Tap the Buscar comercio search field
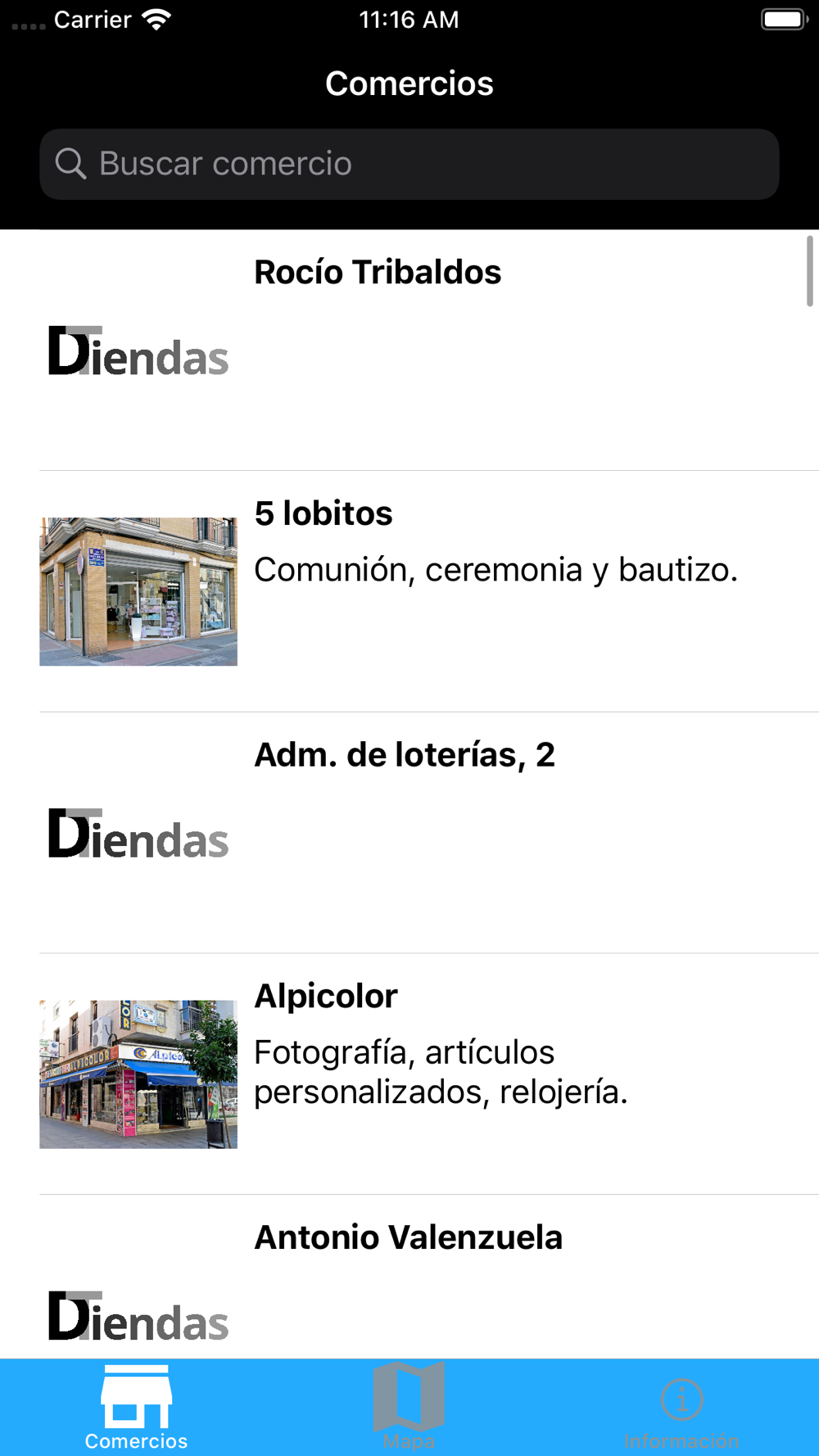The width and height of the screenshot is (819, 1456). (409, 164)
